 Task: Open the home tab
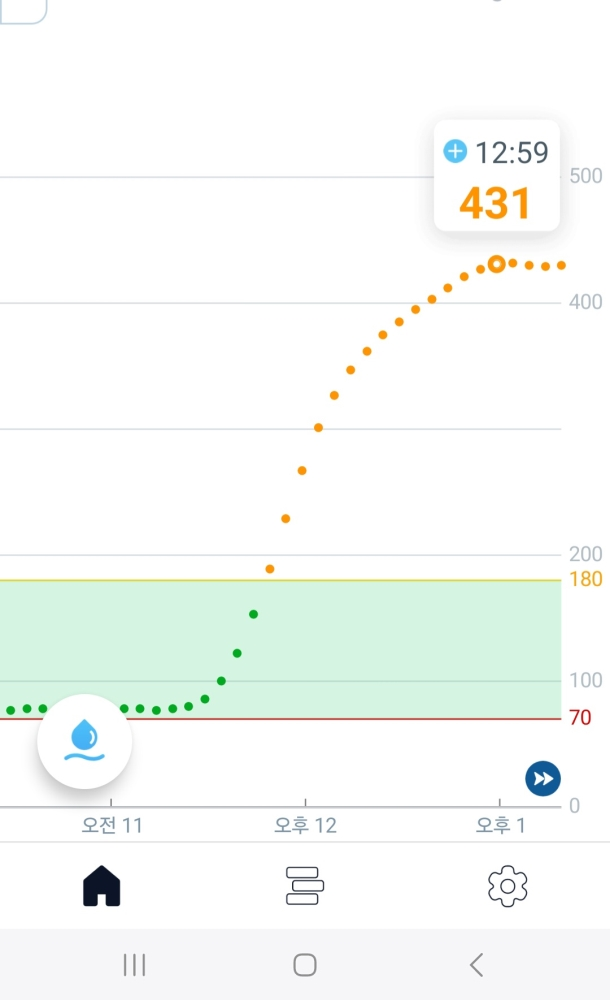click(x=102, y=886)
